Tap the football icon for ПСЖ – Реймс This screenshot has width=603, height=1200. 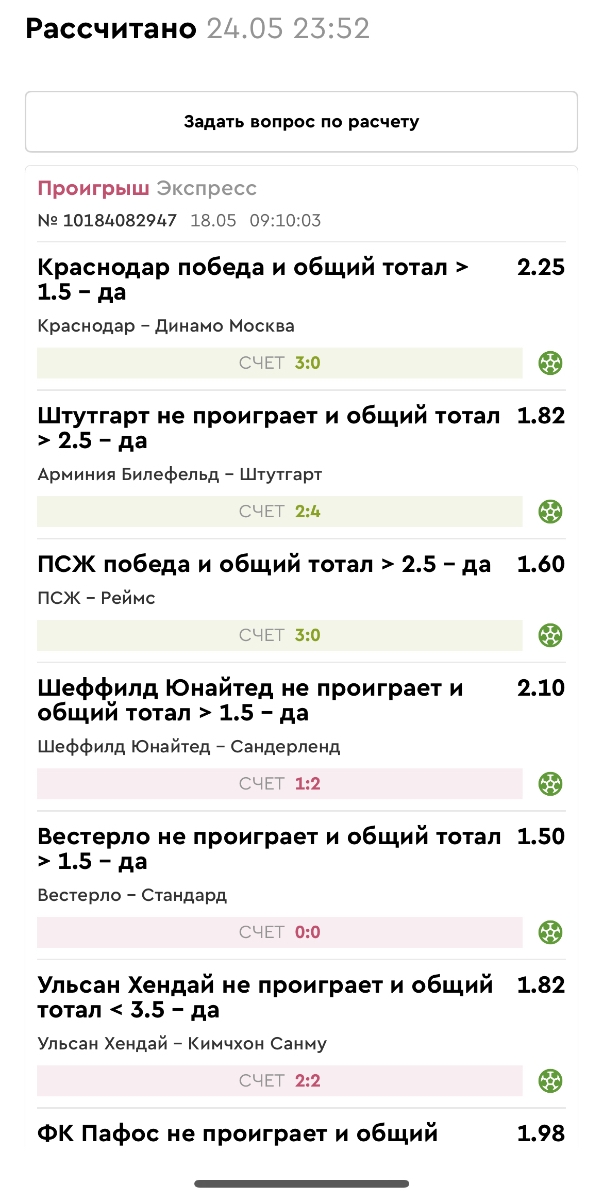(x=550, y=635)
